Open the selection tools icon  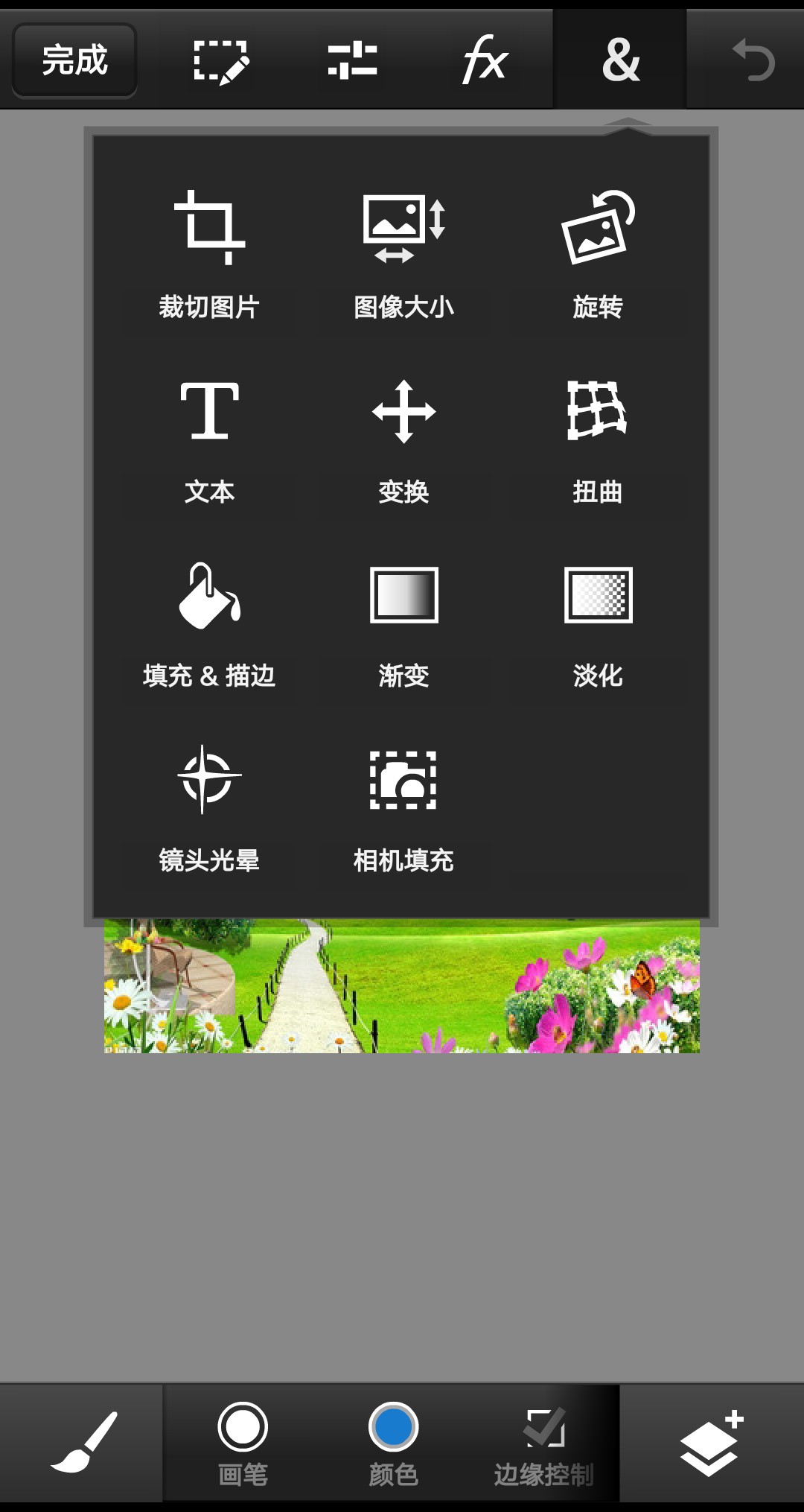pyautogui.click(x=220, y=60)
